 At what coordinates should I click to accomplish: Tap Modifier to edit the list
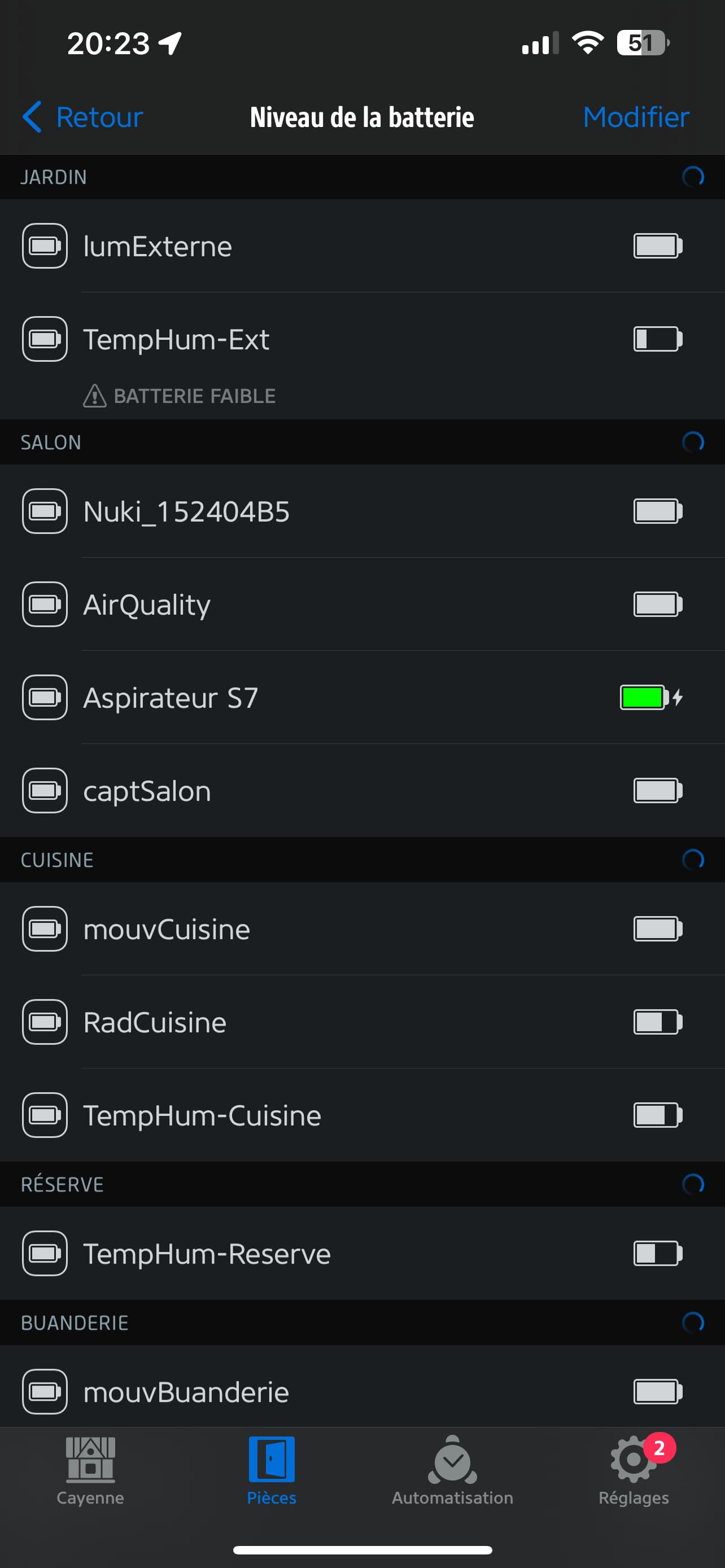click(636, 117)
